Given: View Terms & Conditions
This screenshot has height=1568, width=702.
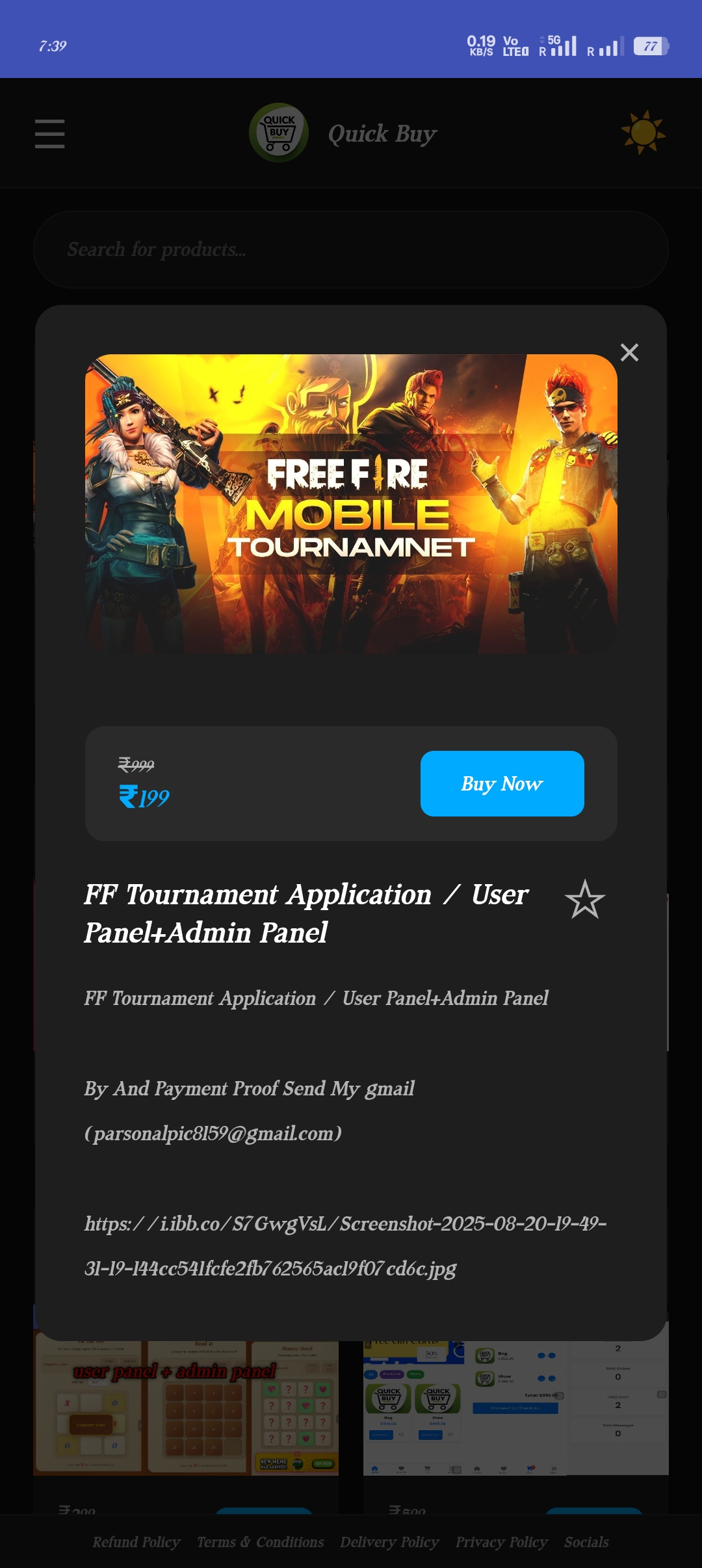Looking at the screenshot, I should 260,1542.
